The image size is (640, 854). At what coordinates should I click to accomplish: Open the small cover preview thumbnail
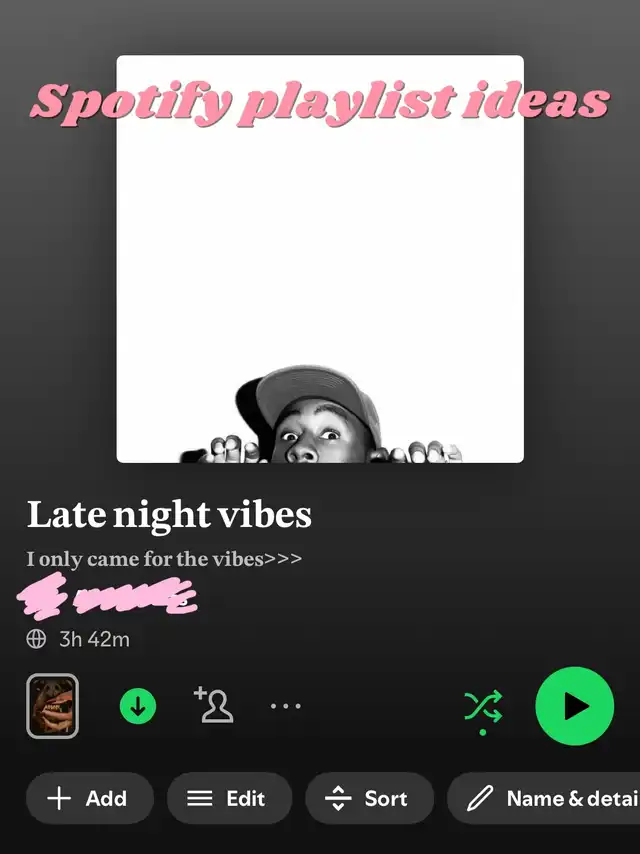[x=53, y=706]
